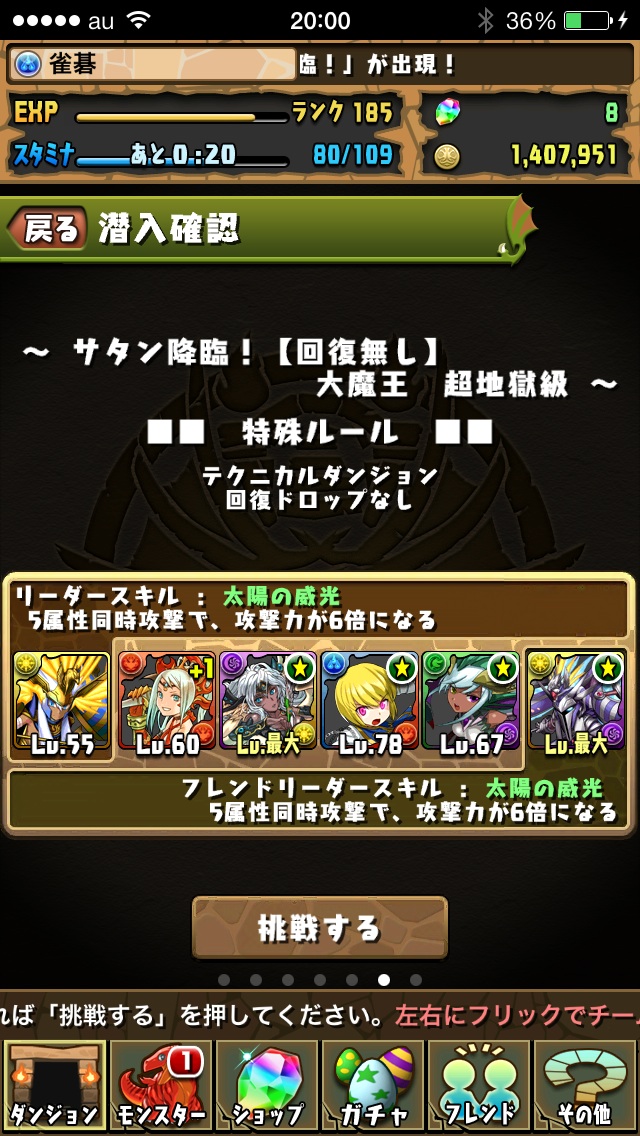Go to the ショップ tab
The width and height of the screenshot is (640, 1136).
(267, 1086)
